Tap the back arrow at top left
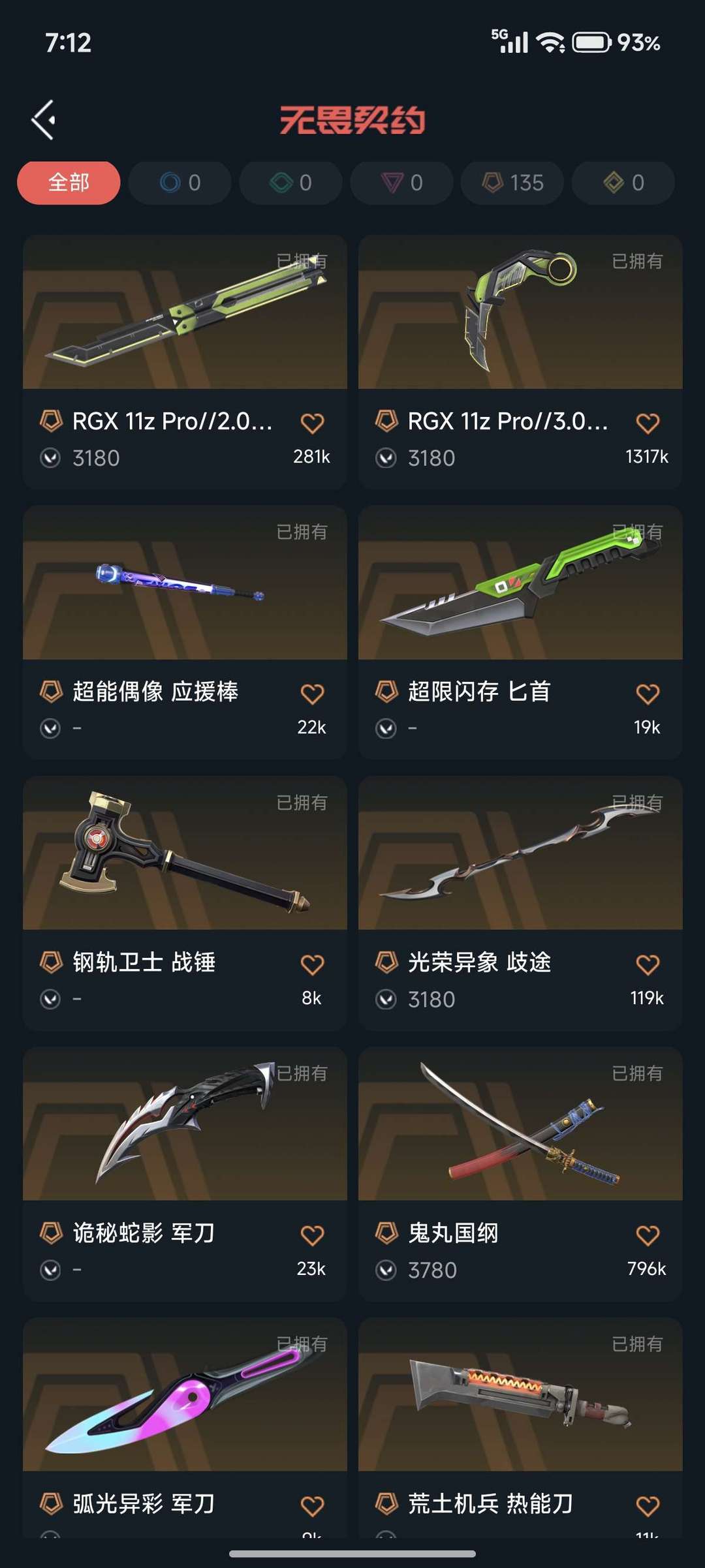Image resolution: width=705 pixels, height=1568 pixels. point(43,119)
